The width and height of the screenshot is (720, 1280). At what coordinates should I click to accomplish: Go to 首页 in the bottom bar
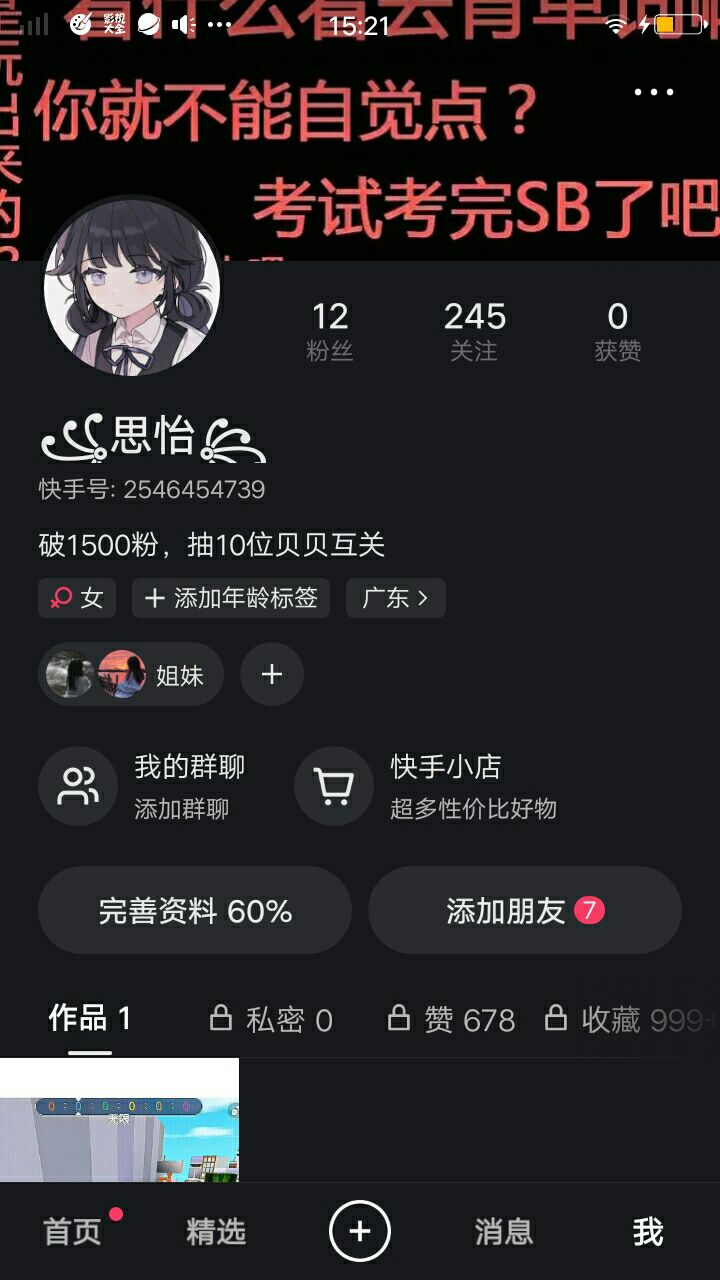[72, 1232]
